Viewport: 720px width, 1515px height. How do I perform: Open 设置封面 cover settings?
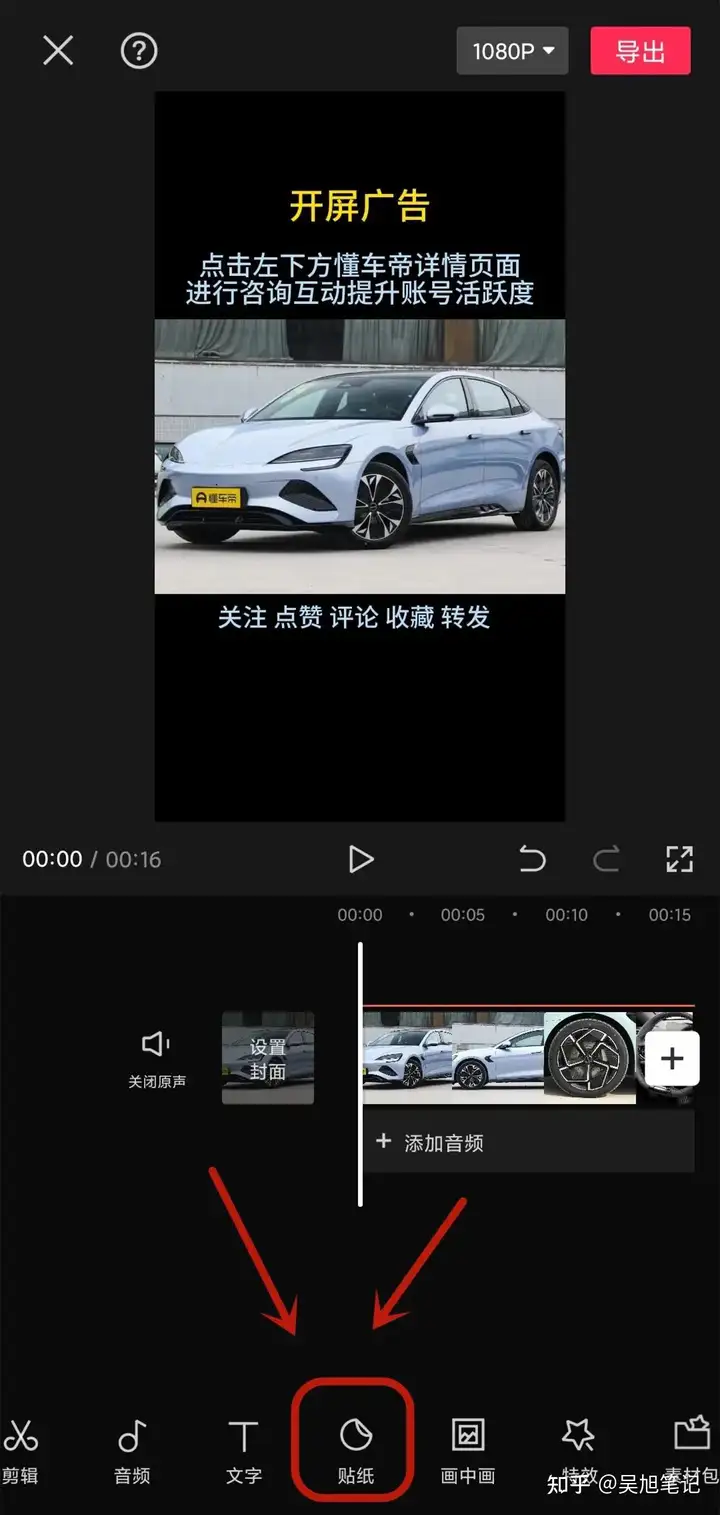tap(268, 1058)
